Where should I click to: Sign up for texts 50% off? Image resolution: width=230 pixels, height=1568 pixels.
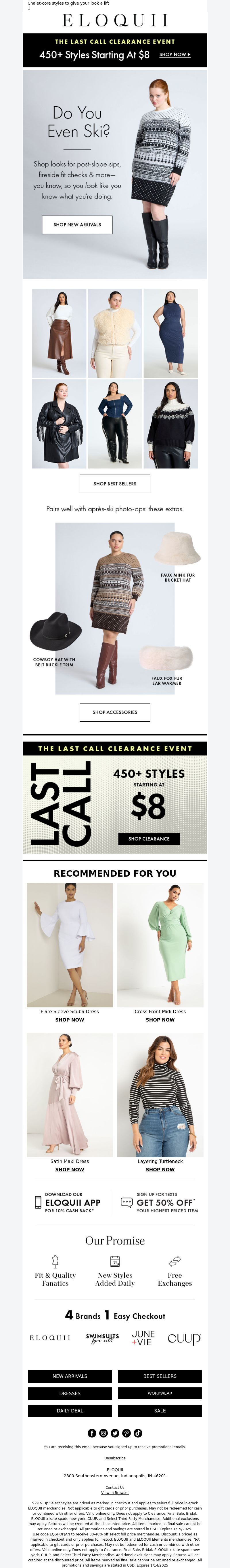point(159,1202)
